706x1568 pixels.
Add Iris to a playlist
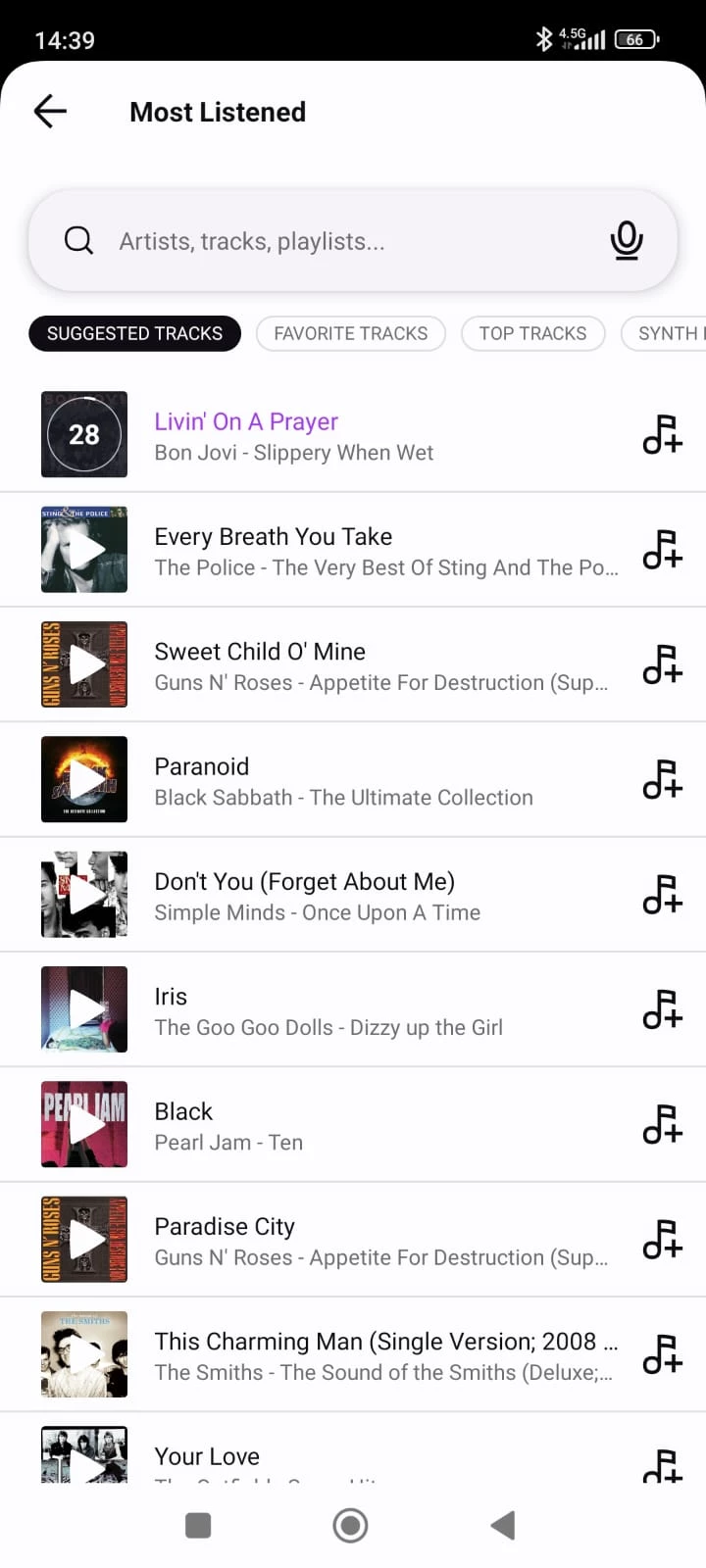[x=662, y=1009]
